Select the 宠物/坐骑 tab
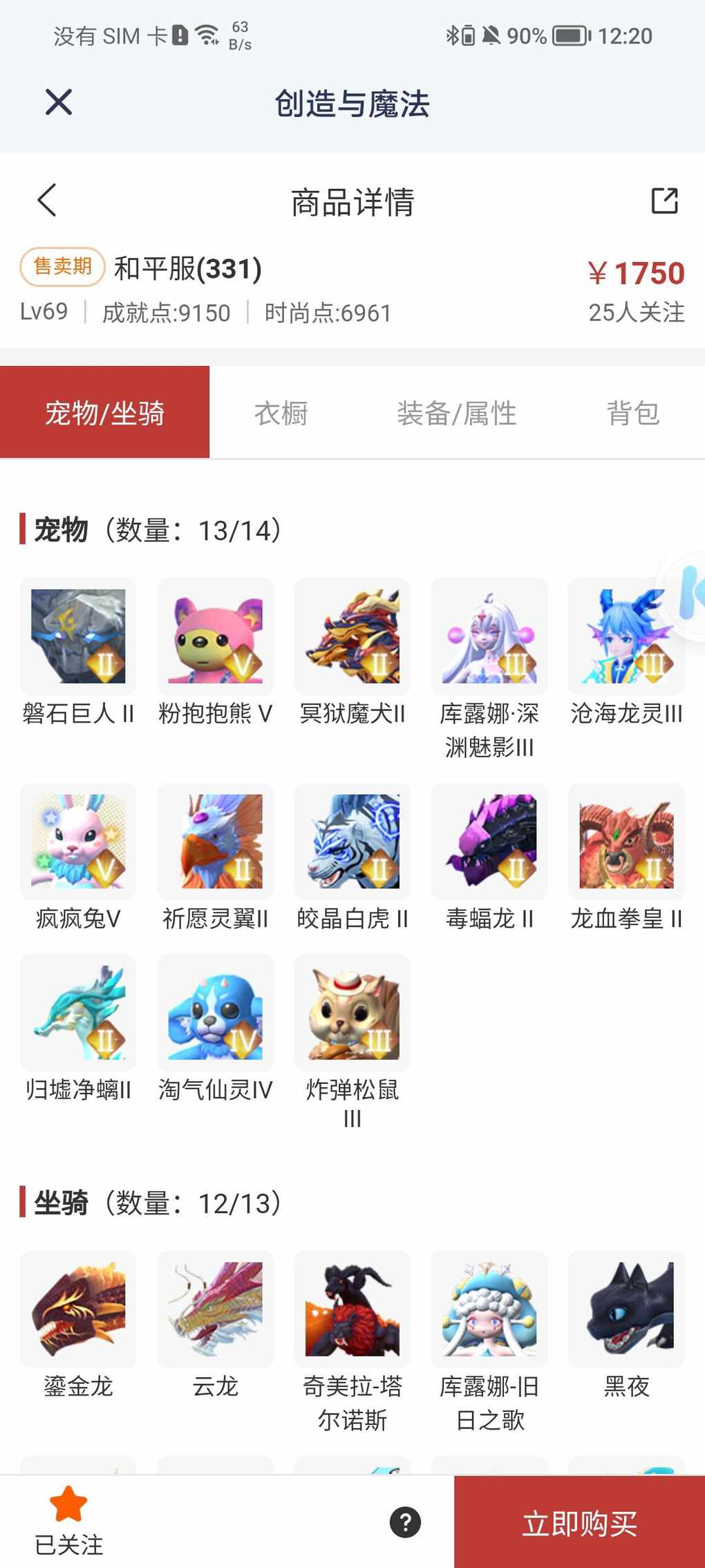 coord(104,413)
